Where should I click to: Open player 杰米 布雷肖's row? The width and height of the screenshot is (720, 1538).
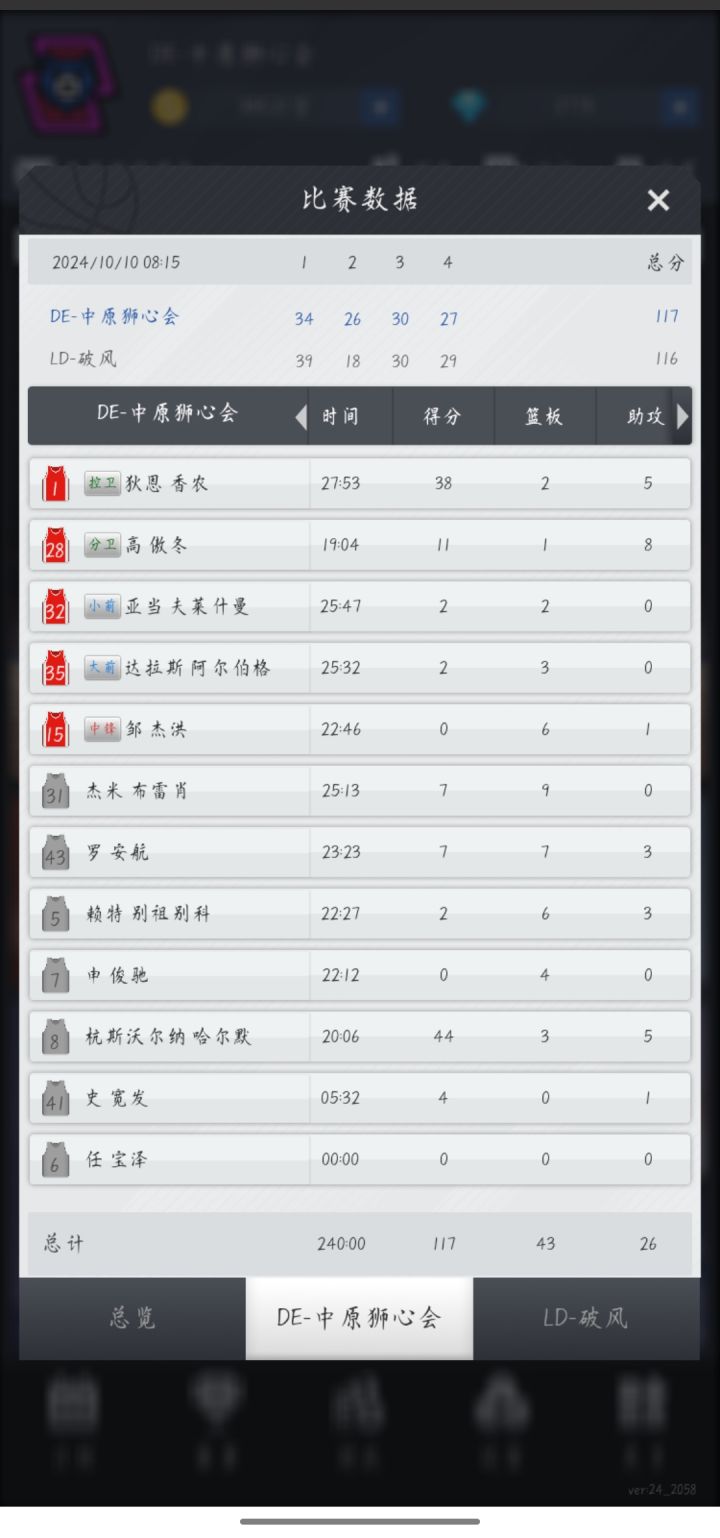[360, 791]
